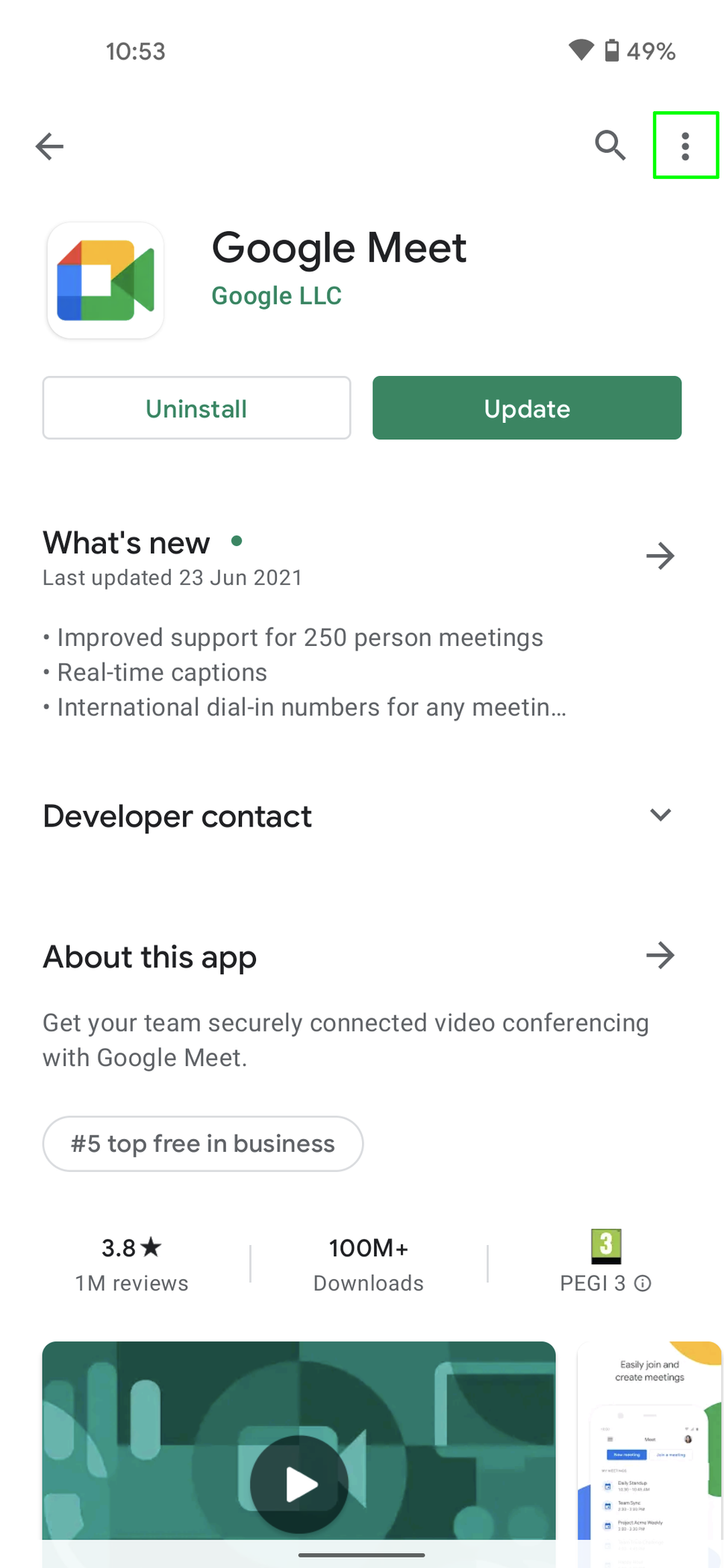Tap the #5 top free in business chip
724x1568 pixels.
(202, 1144)
